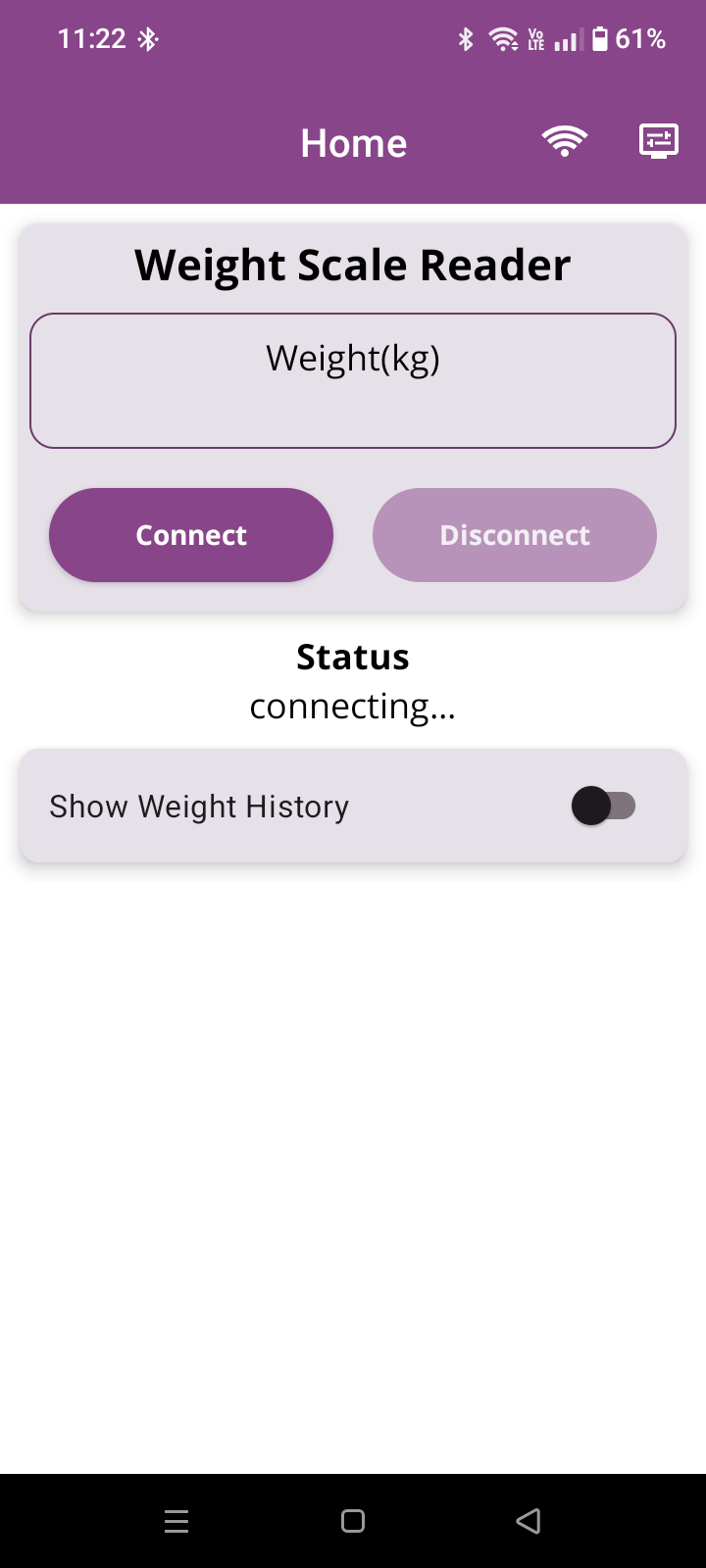Tap the Bluetooth icon in the status bar
The width and height of the screenshot is (706, 1568).
[x=466, y=39]
